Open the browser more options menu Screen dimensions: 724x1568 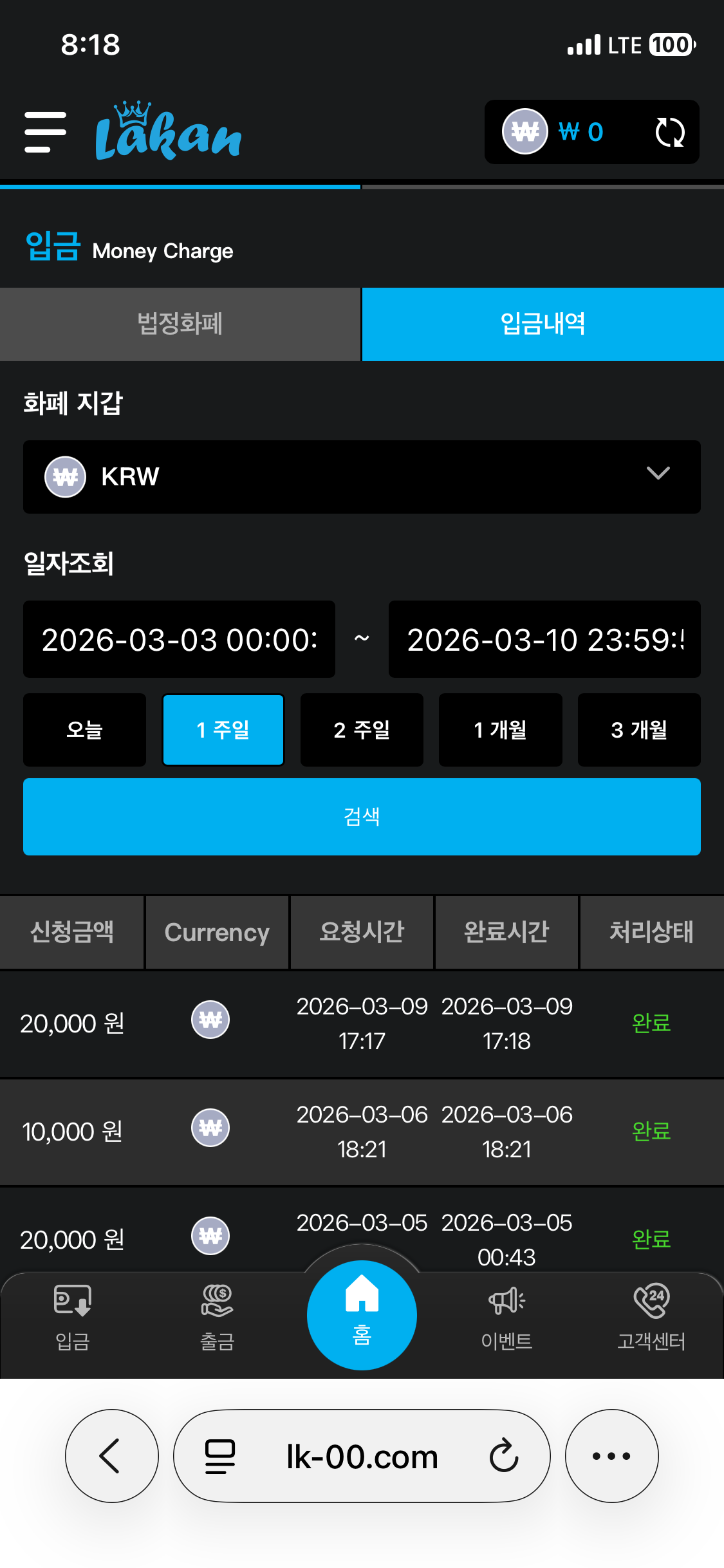tap(611, 1456)
